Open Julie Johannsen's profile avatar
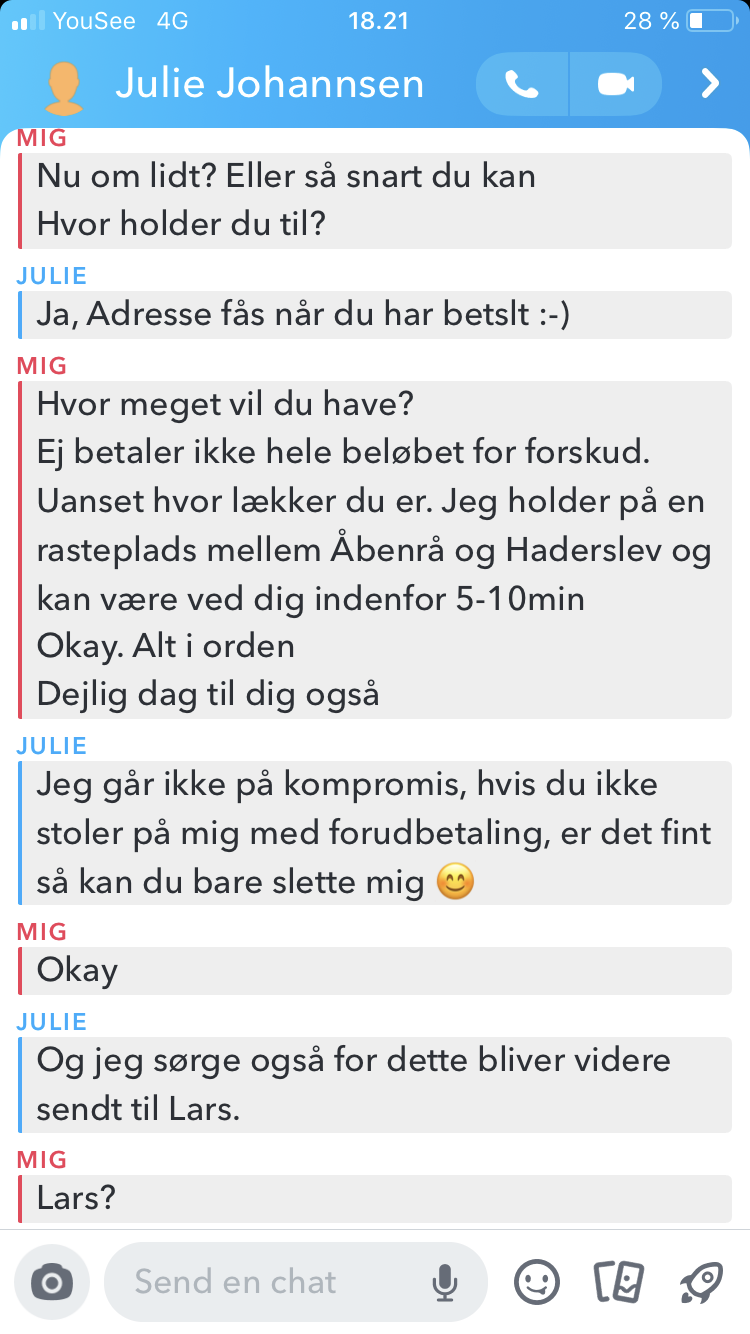The width and height of the screenshot is (750, 1334). pyautogui.click(x=65, y=87)
